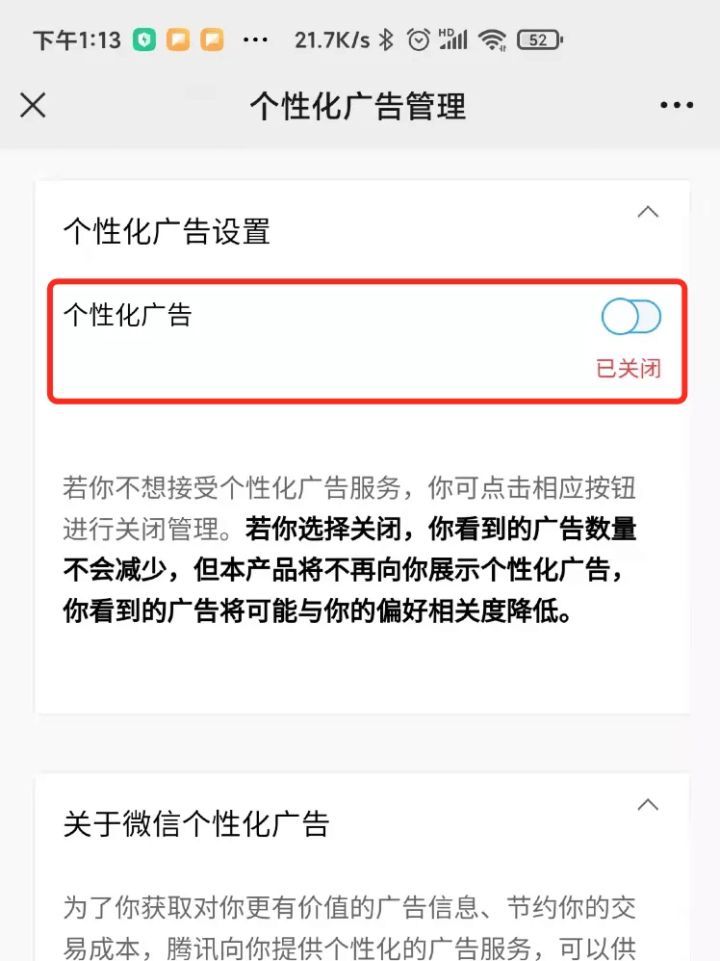Image resolution: width=720 pixels, height=961 pixels.
Task: Tap the second message bubble icon
Action: click(213, 38)
